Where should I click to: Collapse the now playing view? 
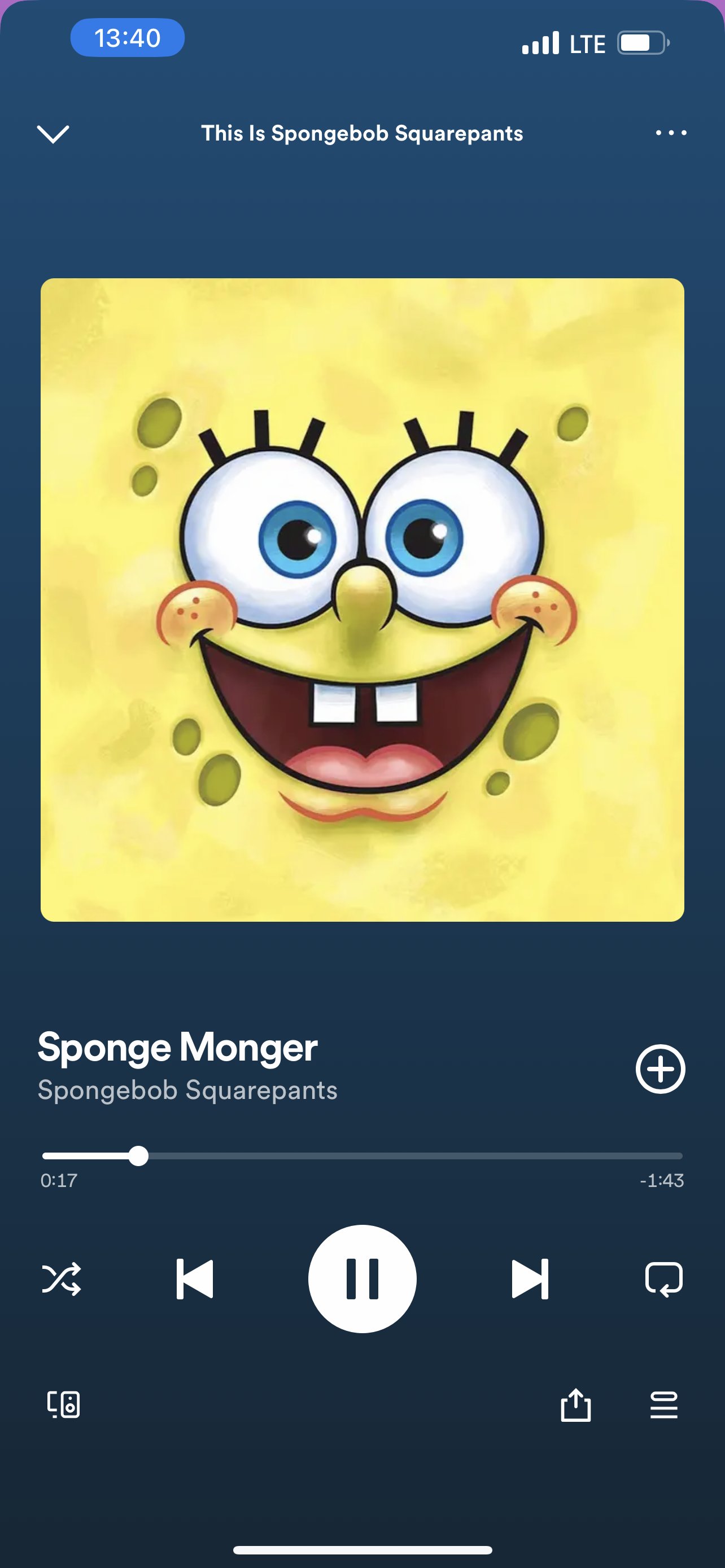pyautogui.click(x=53, y=133)
